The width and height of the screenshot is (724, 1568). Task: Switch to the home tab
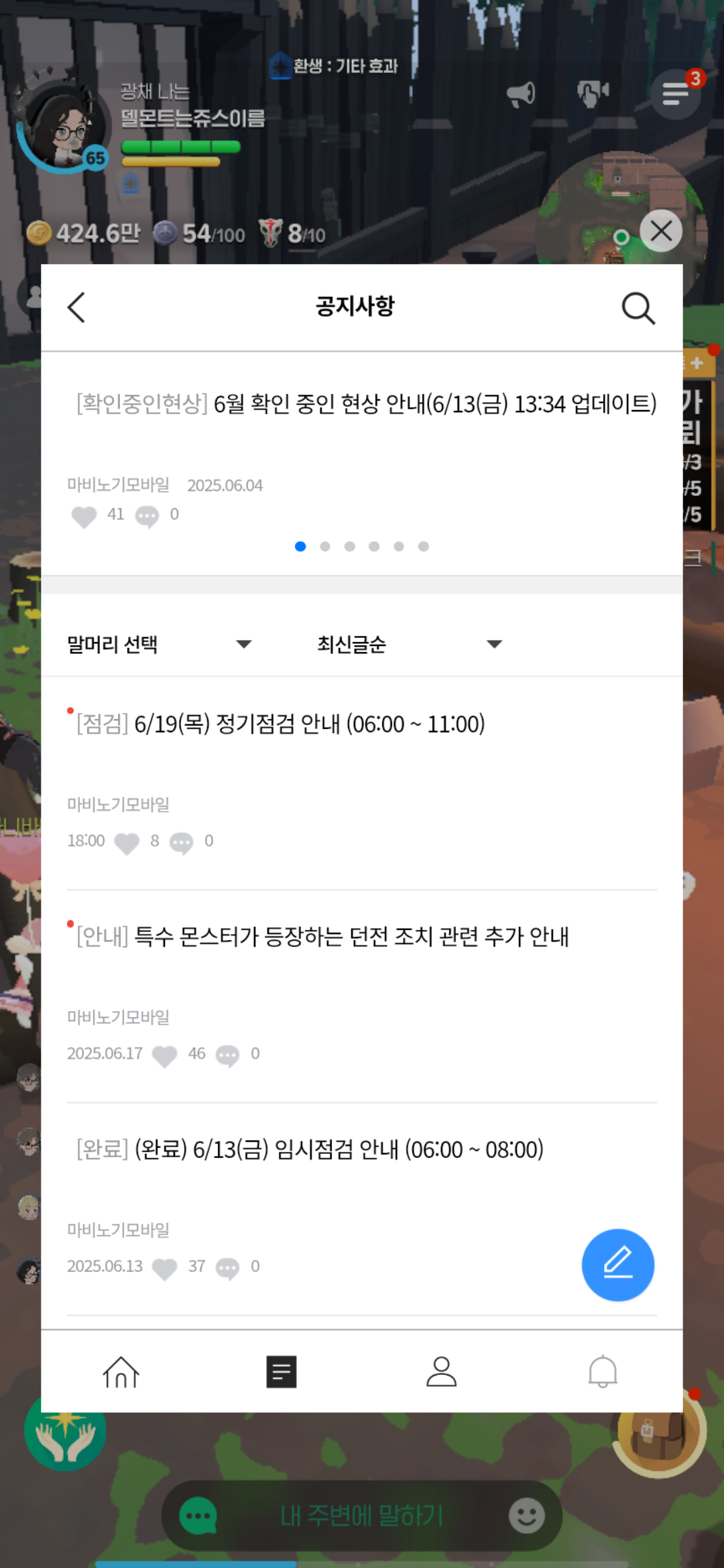click(121, 1372)
